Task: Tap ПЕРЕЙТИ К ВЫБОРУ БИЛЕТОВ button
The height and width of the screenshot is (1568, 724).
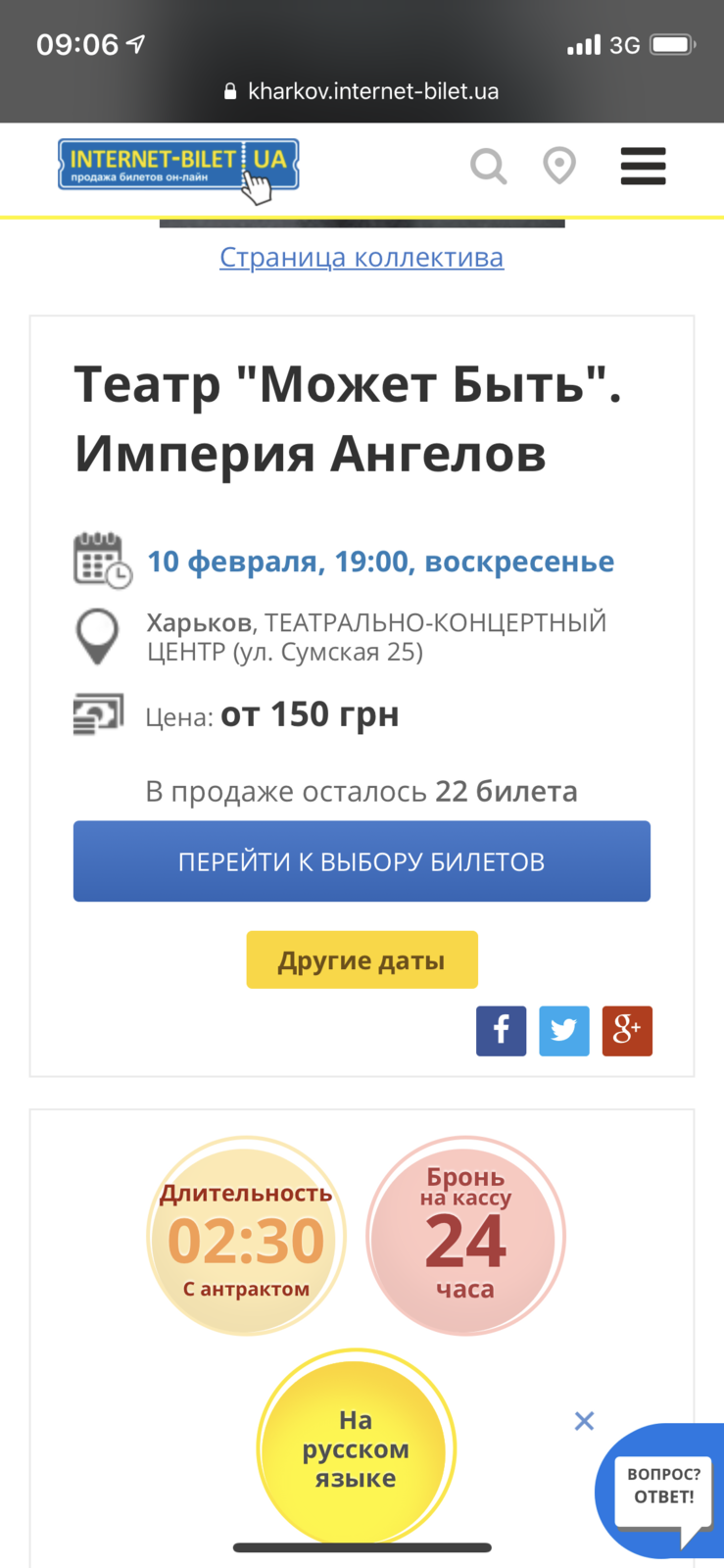Action: coord(362,861)
